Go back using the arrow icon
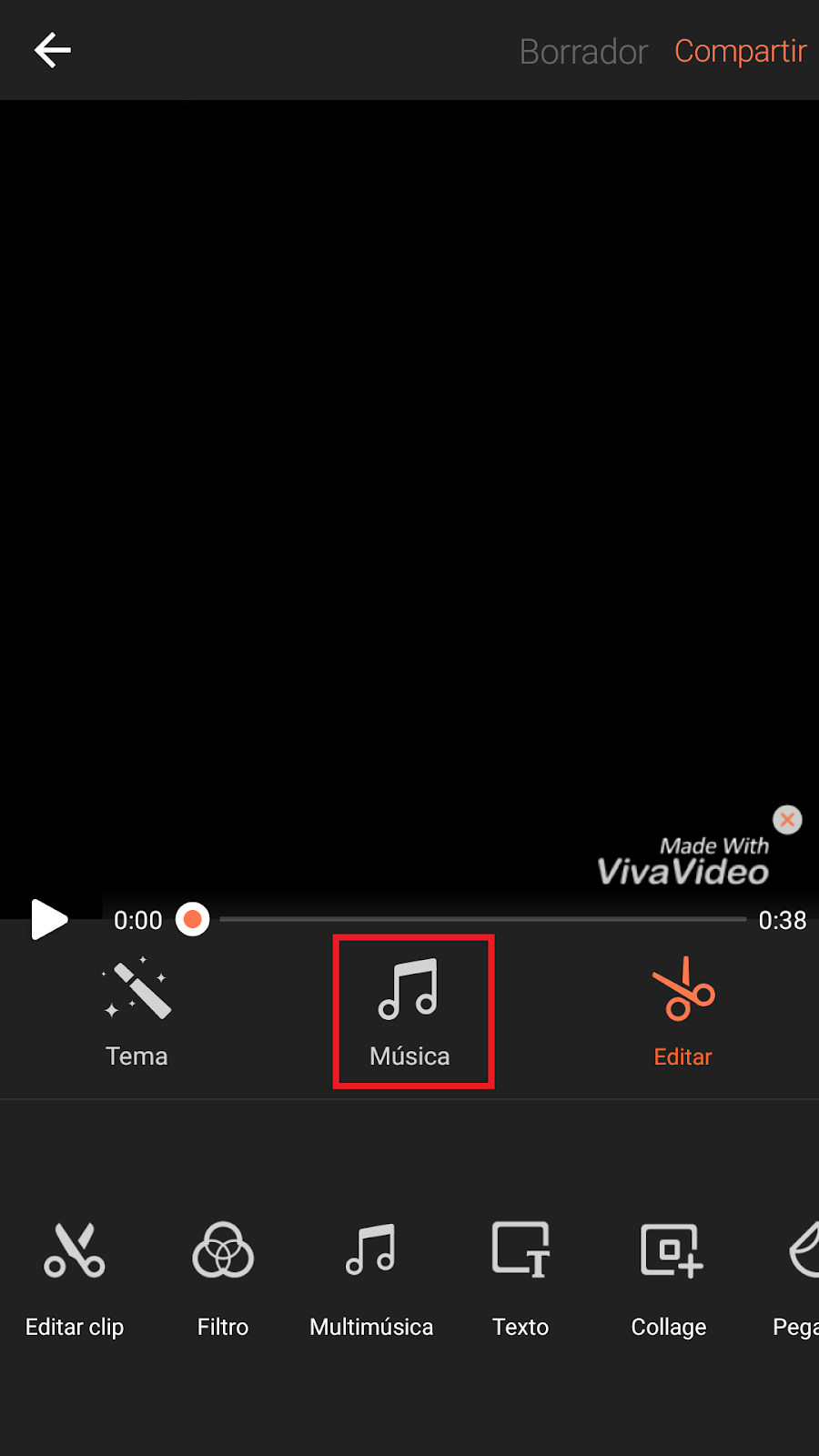 pos(52,50)
